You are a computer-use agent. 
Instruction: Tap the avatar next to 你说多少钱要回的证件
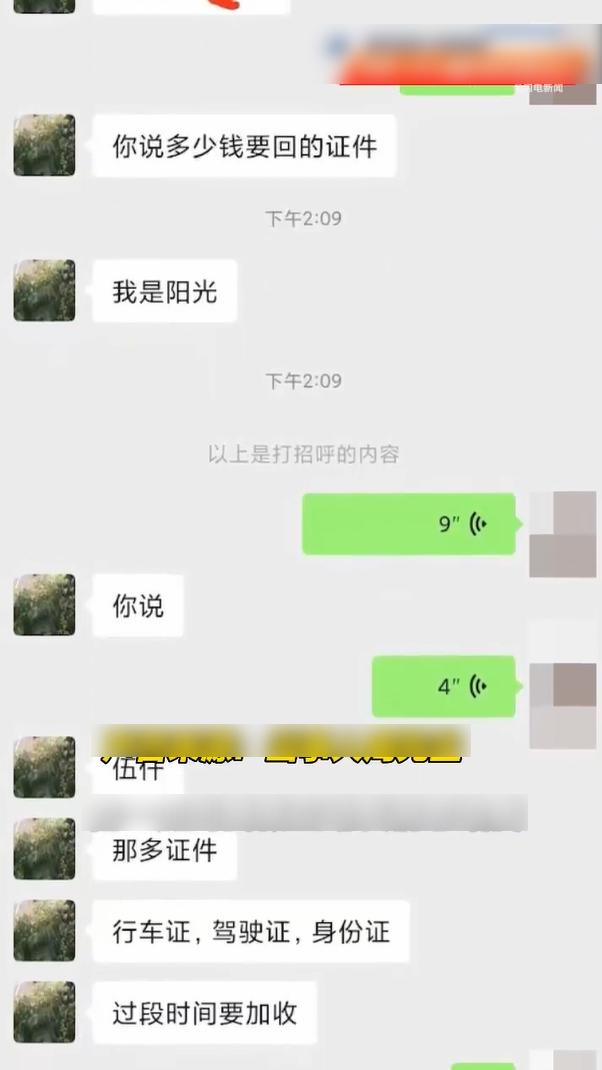(44, 145)
